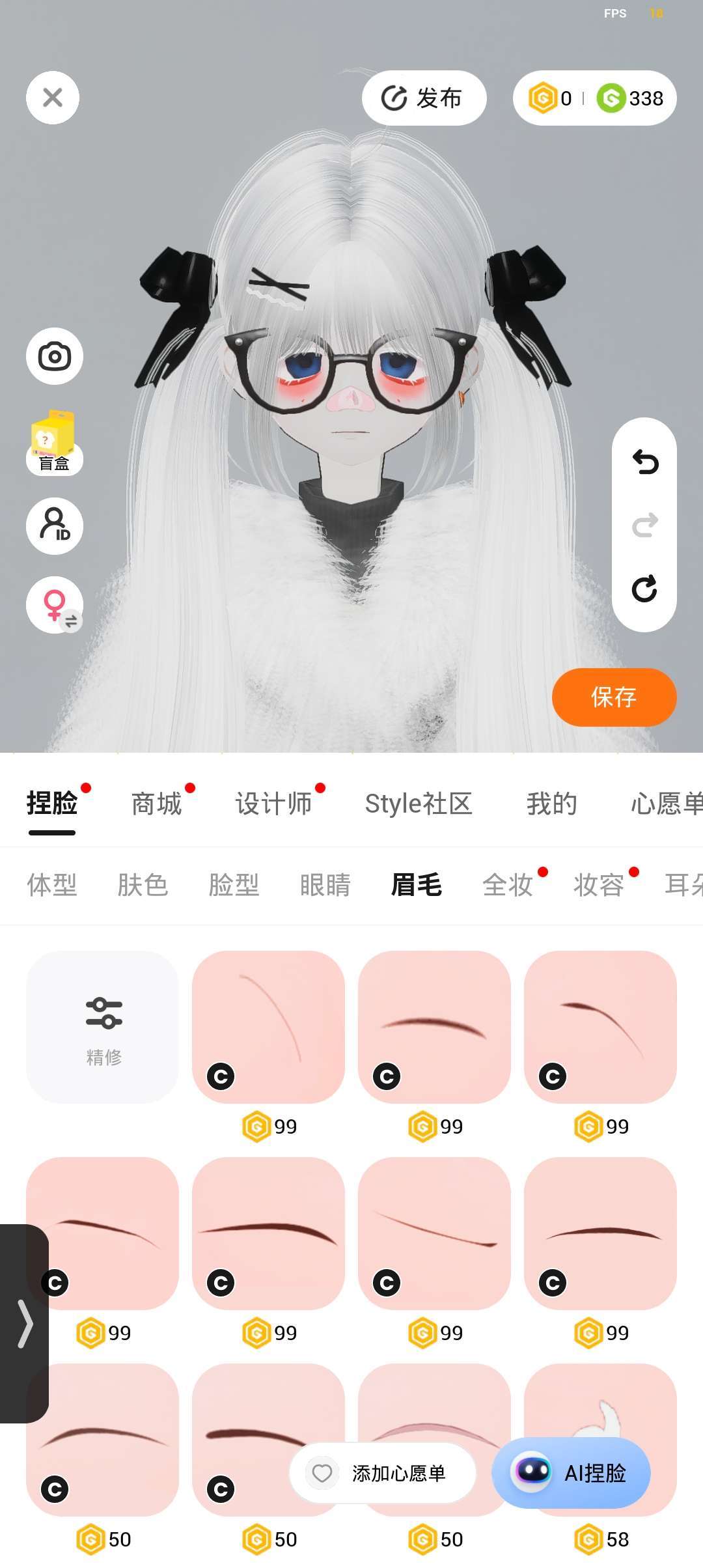This screenshot has width=703, height=1568.
Task: Open the 精修 fine-tune option
Action: [x=103, y=1027]
